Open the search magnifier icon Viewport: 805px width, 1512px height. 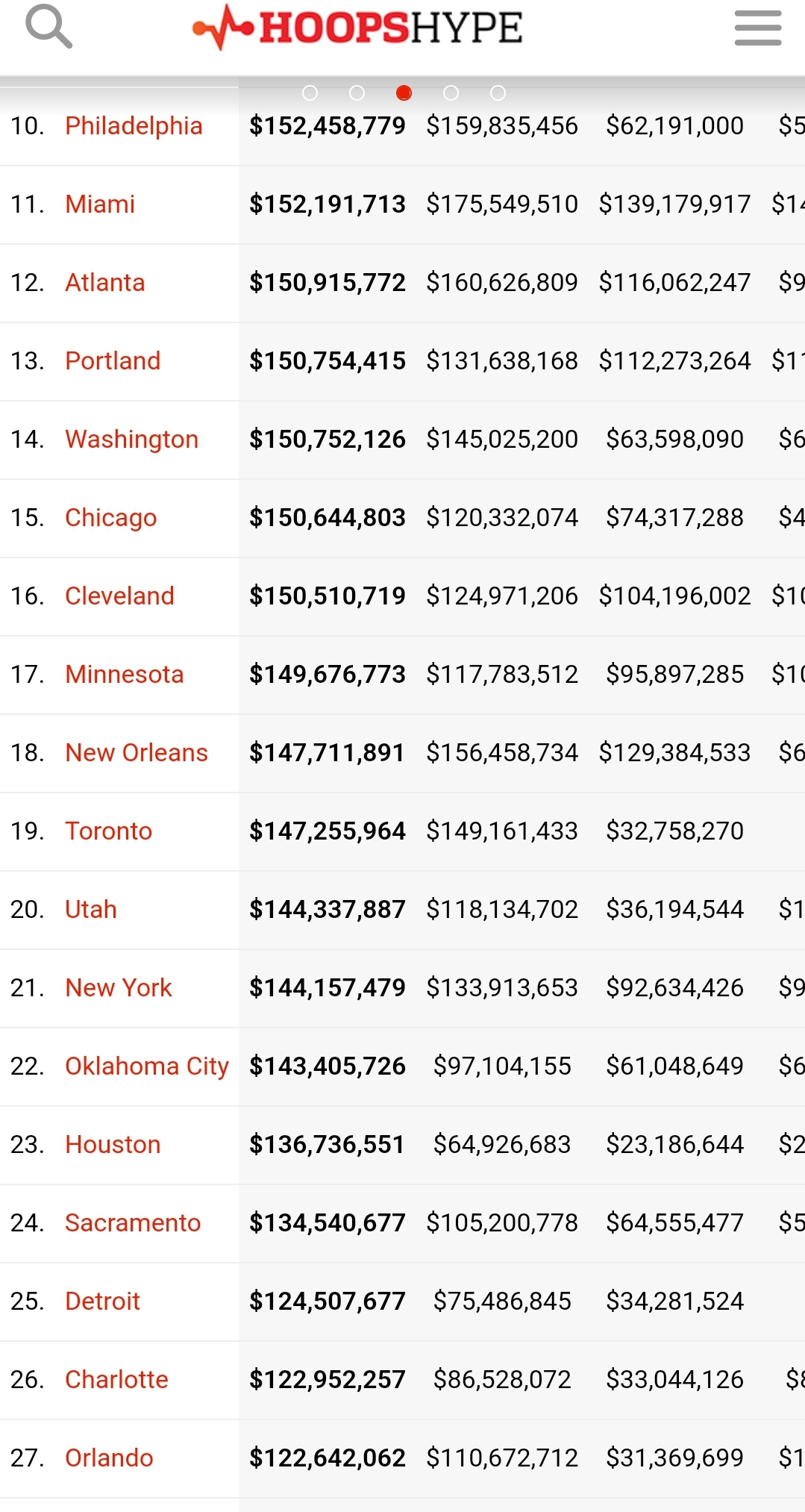coord(48,27)
